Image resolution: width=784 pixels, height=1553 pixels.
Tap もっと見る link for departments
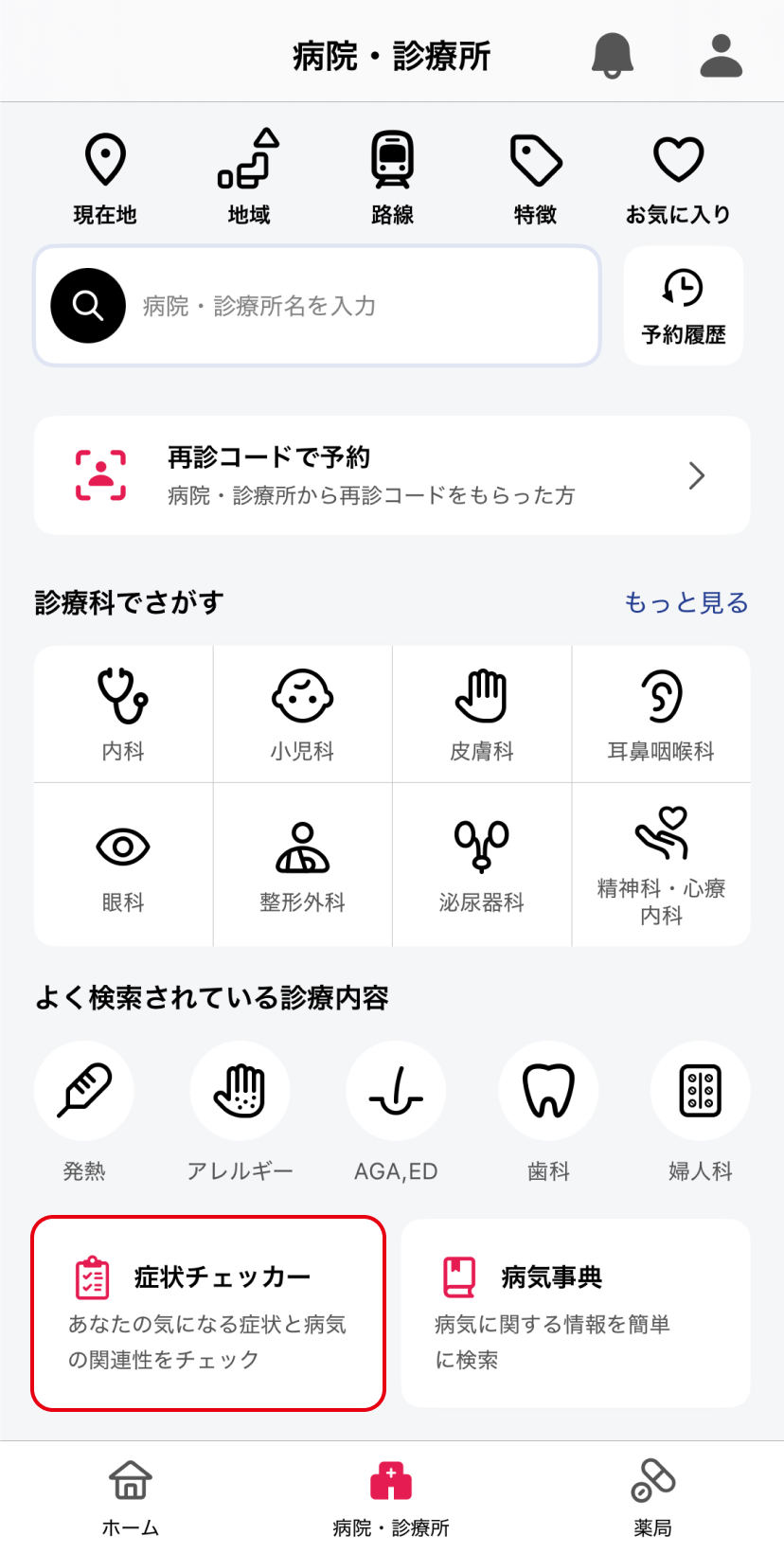(x=686, y=602)
